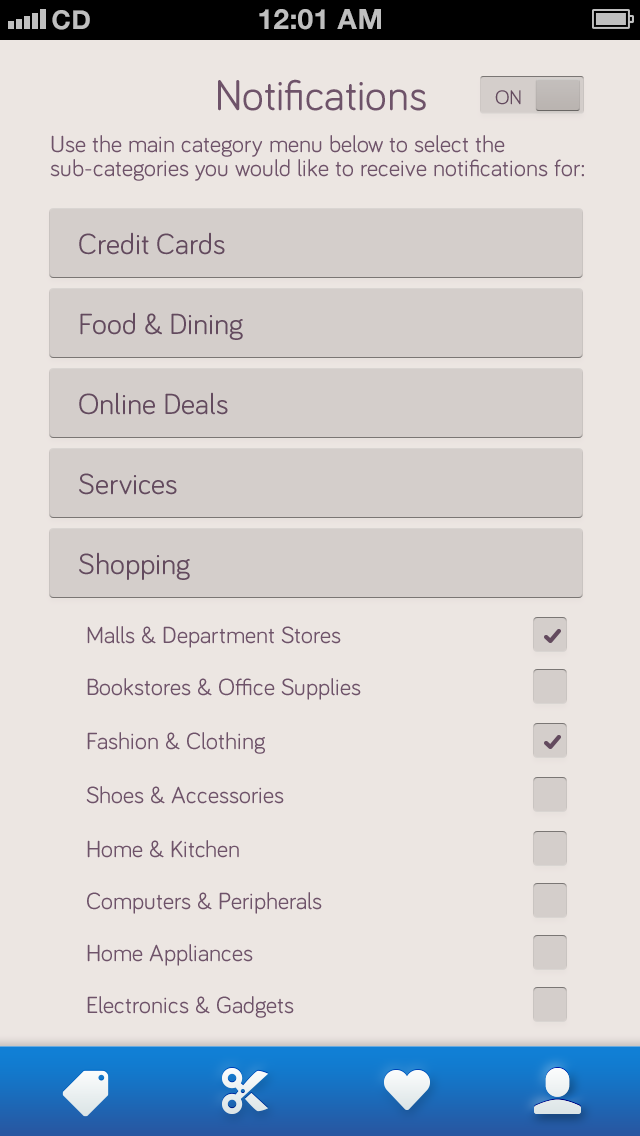Expand the Credit Cards category
This screenshot has height=1136, width=640.
coord(316,244)
